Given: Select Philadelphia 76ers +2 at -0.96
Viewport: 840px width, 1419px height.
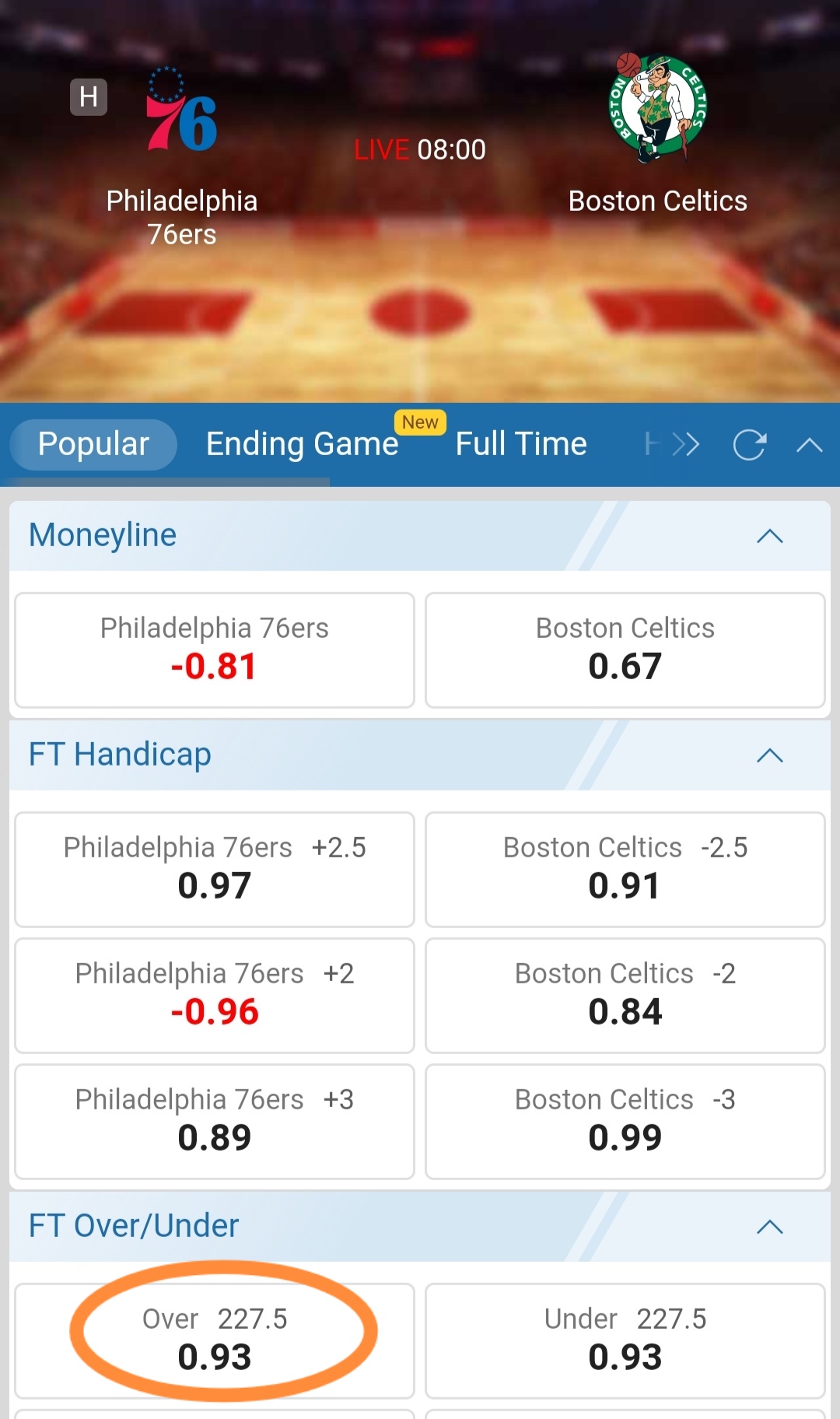Looking at the screenshot, I should point(215,995).
